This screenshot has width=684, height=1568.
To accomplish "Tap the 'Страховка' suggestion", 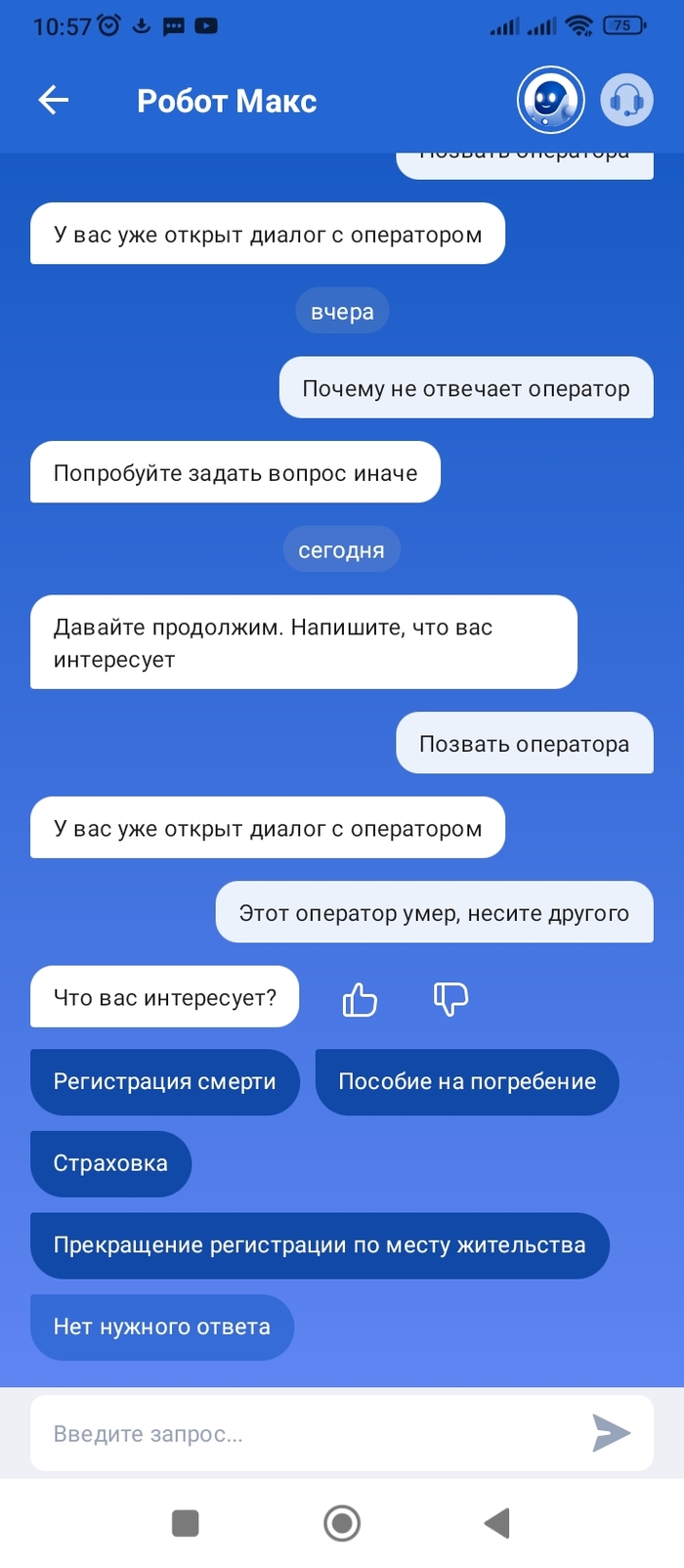I will pos(110,1163).
